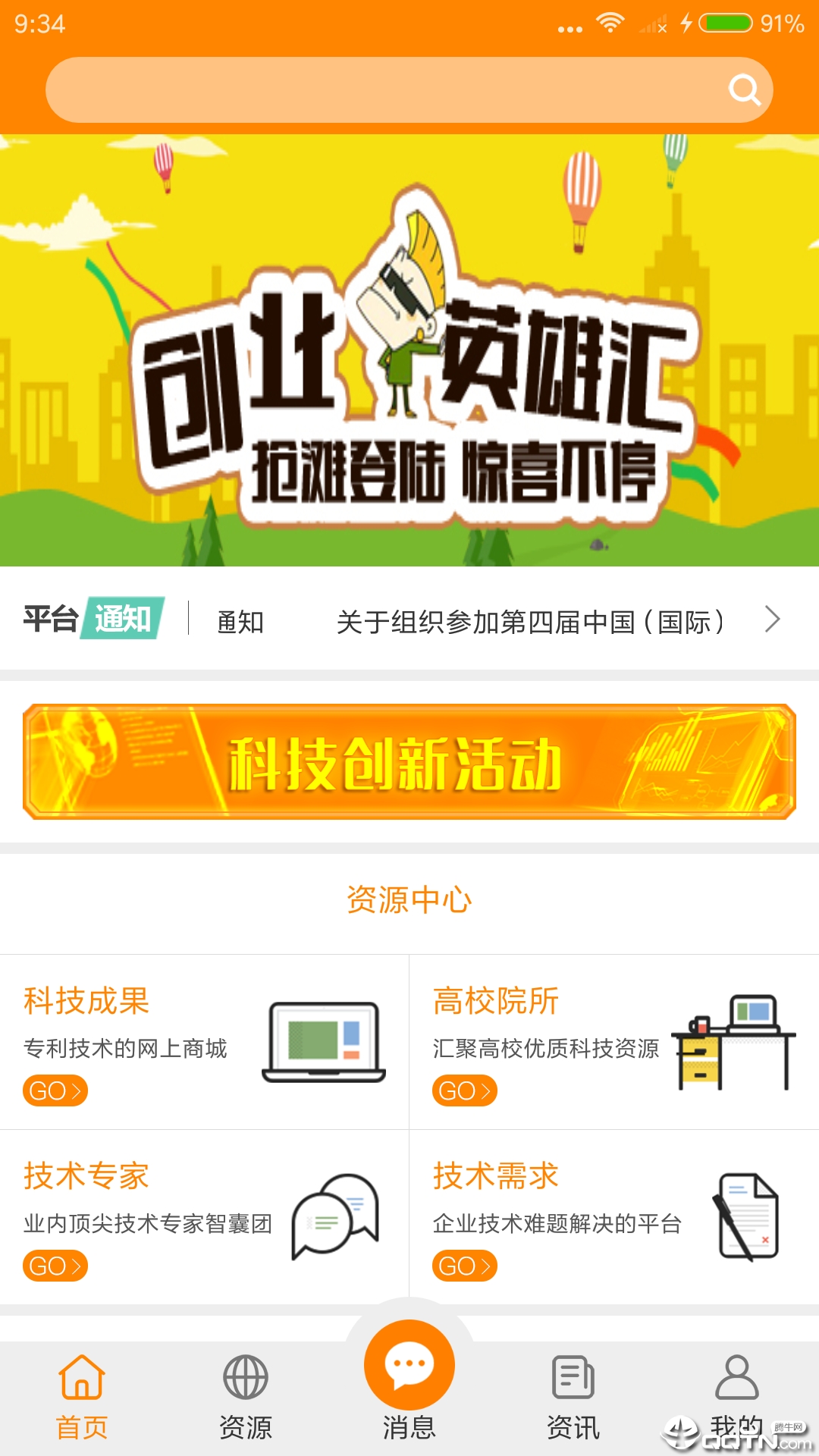Viewport: 819px width, 1456px height.
Task: Open the 科技创新活动 banner
Action: coord(409,762)
